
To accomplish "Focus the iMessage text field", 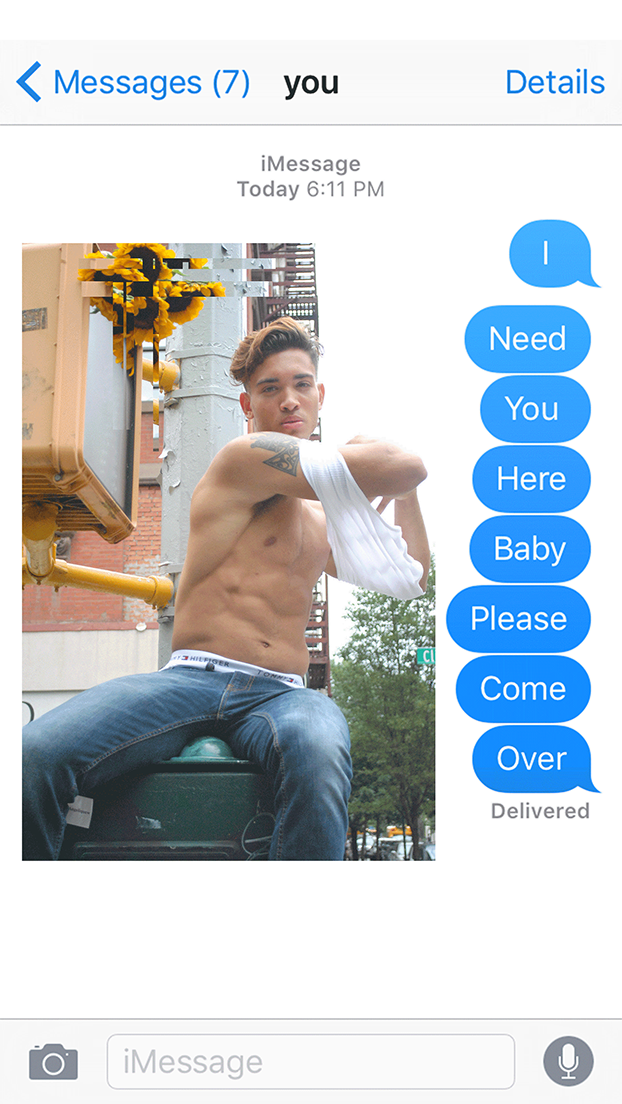I will pos(310,1061).
